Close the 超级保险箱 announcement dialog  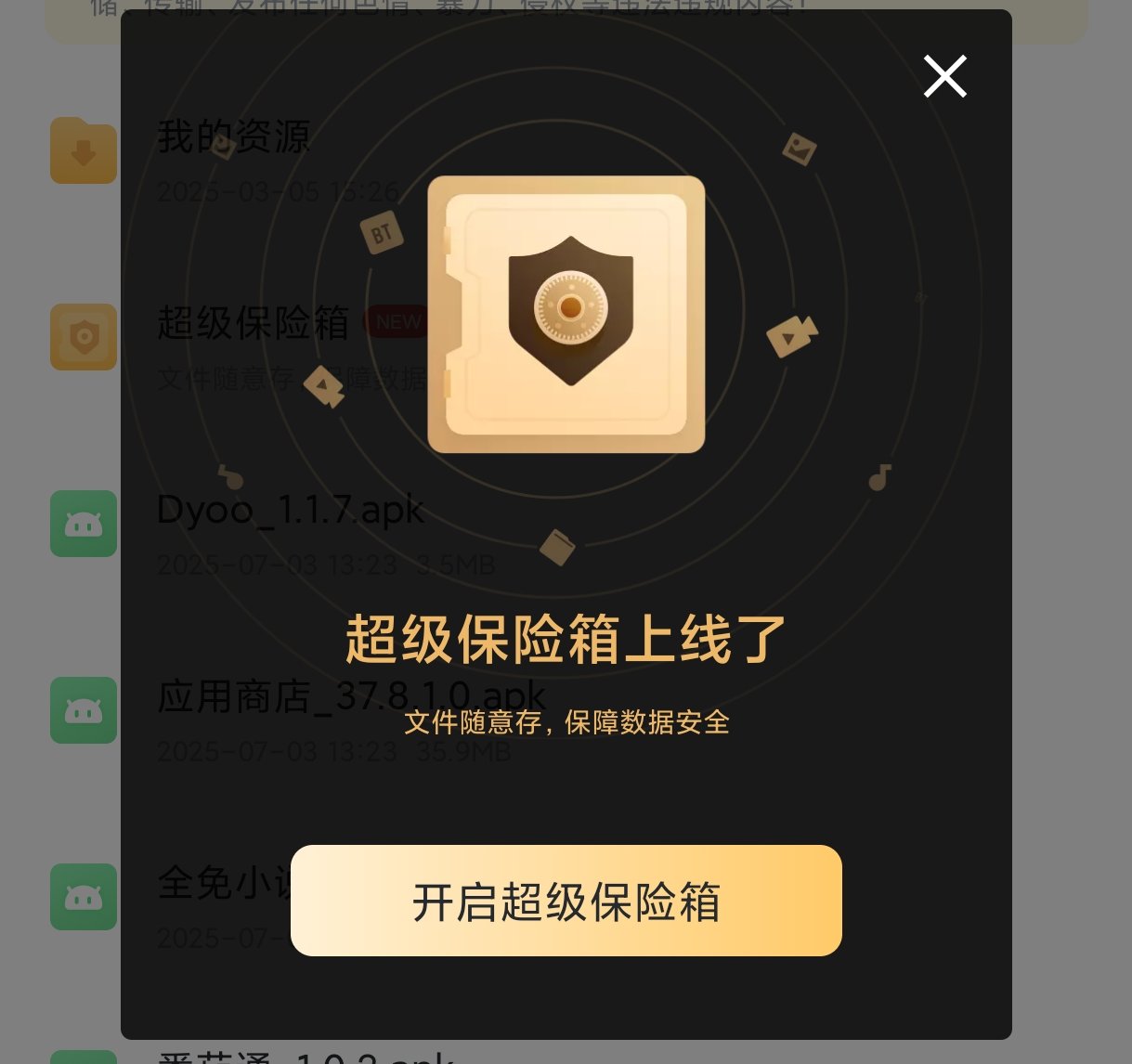tap(944, 76)
